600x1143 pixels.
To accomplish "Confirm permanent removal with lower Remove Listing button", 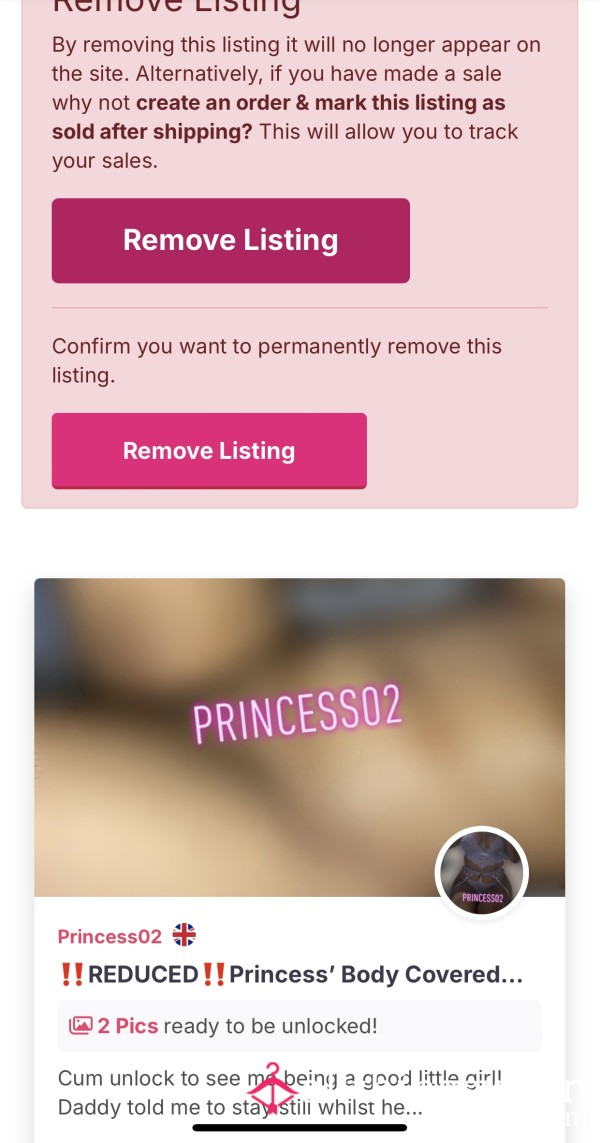I will (209, 450).
